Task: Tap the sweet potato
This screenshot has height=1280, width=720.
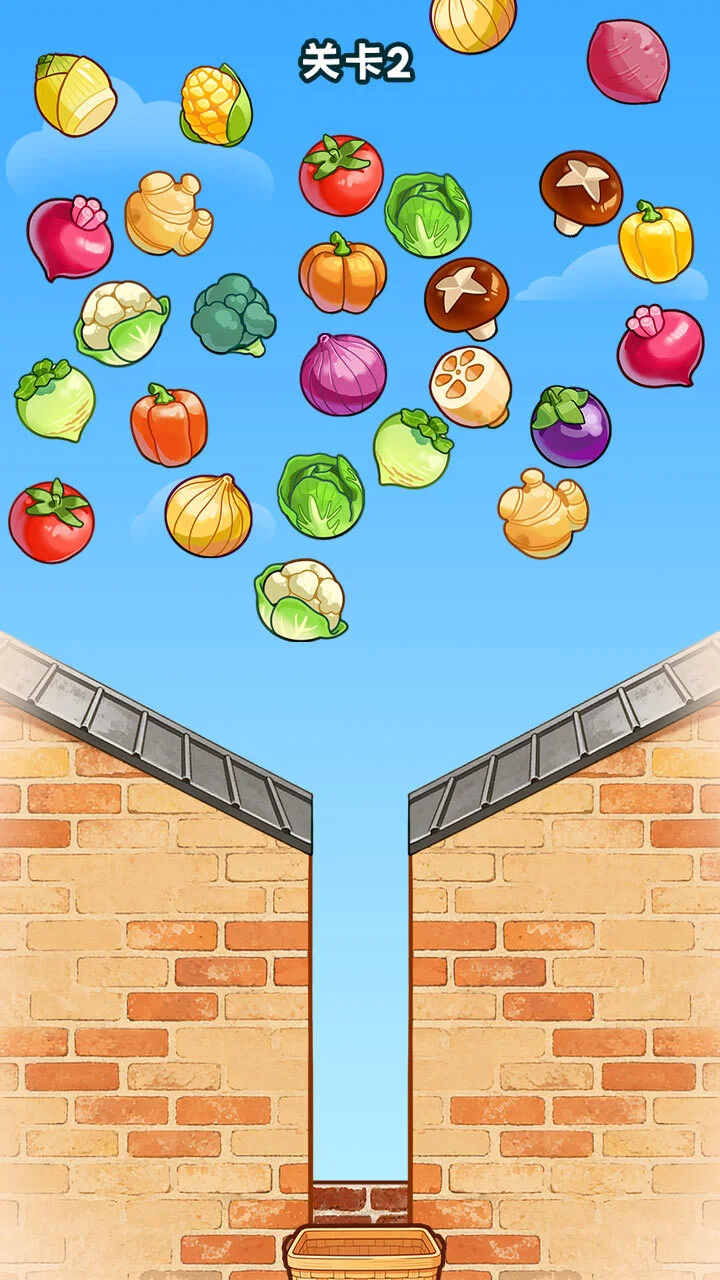Action: [x=627, y=62]
